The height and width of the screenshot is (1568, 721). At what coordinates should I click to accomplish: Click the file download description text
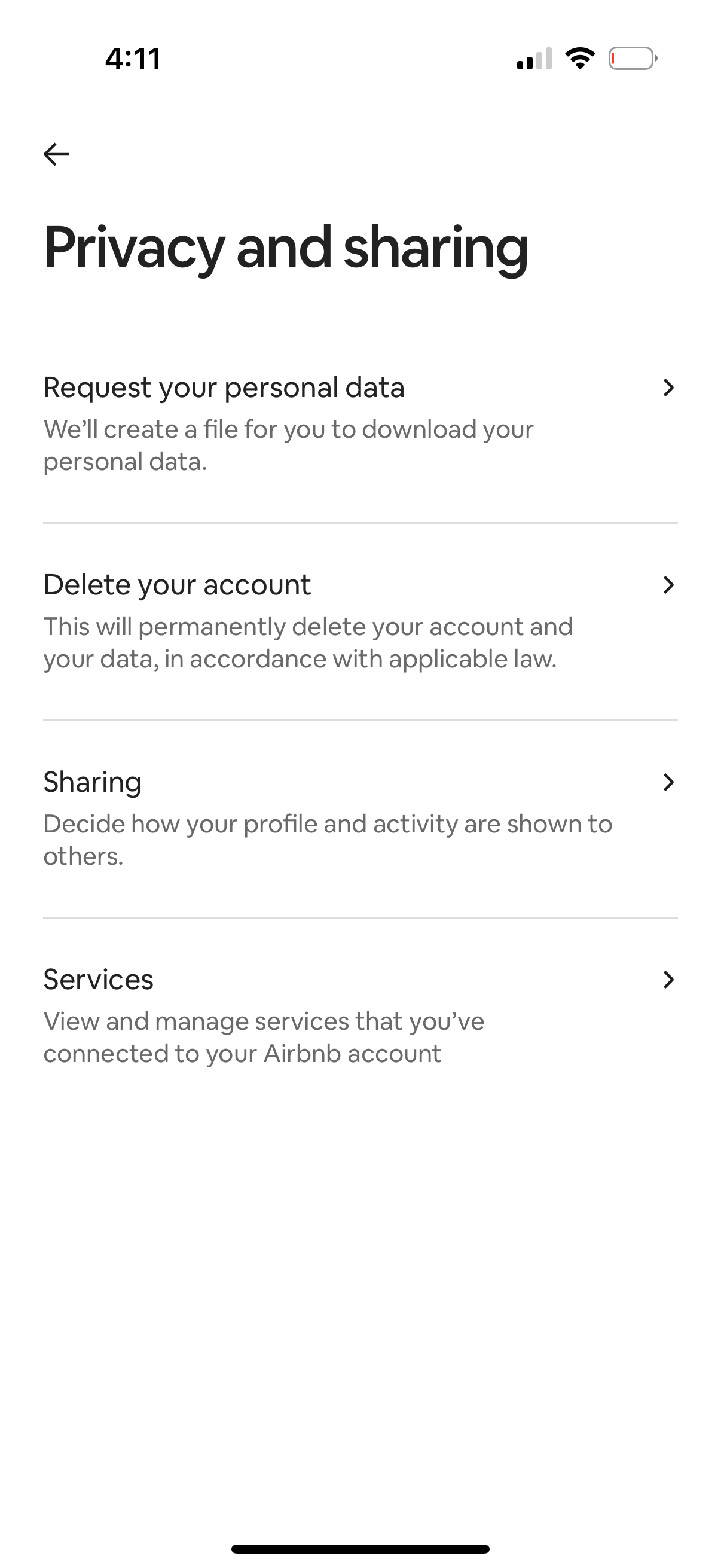coord(288,445)
